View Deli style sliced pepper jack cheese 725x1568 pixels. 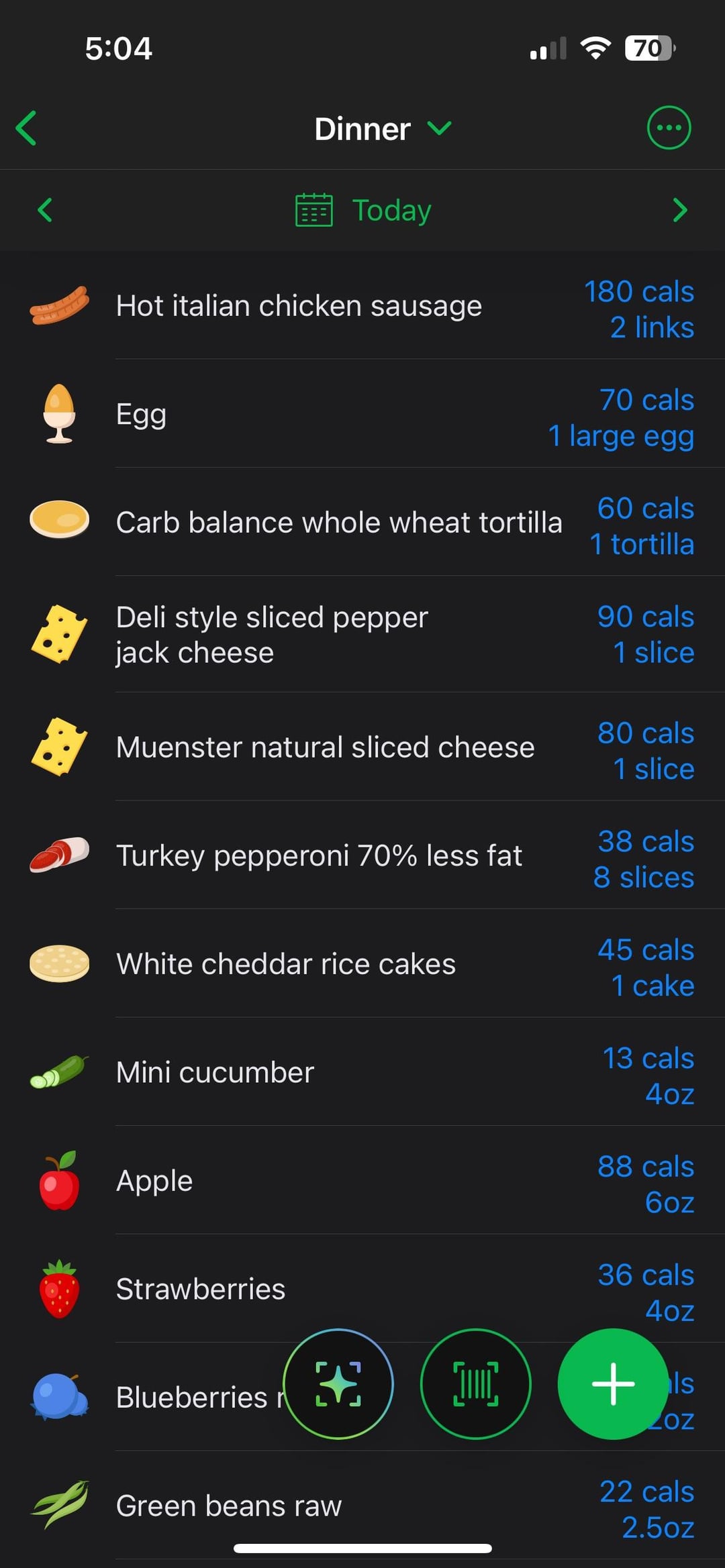(272, 635)
